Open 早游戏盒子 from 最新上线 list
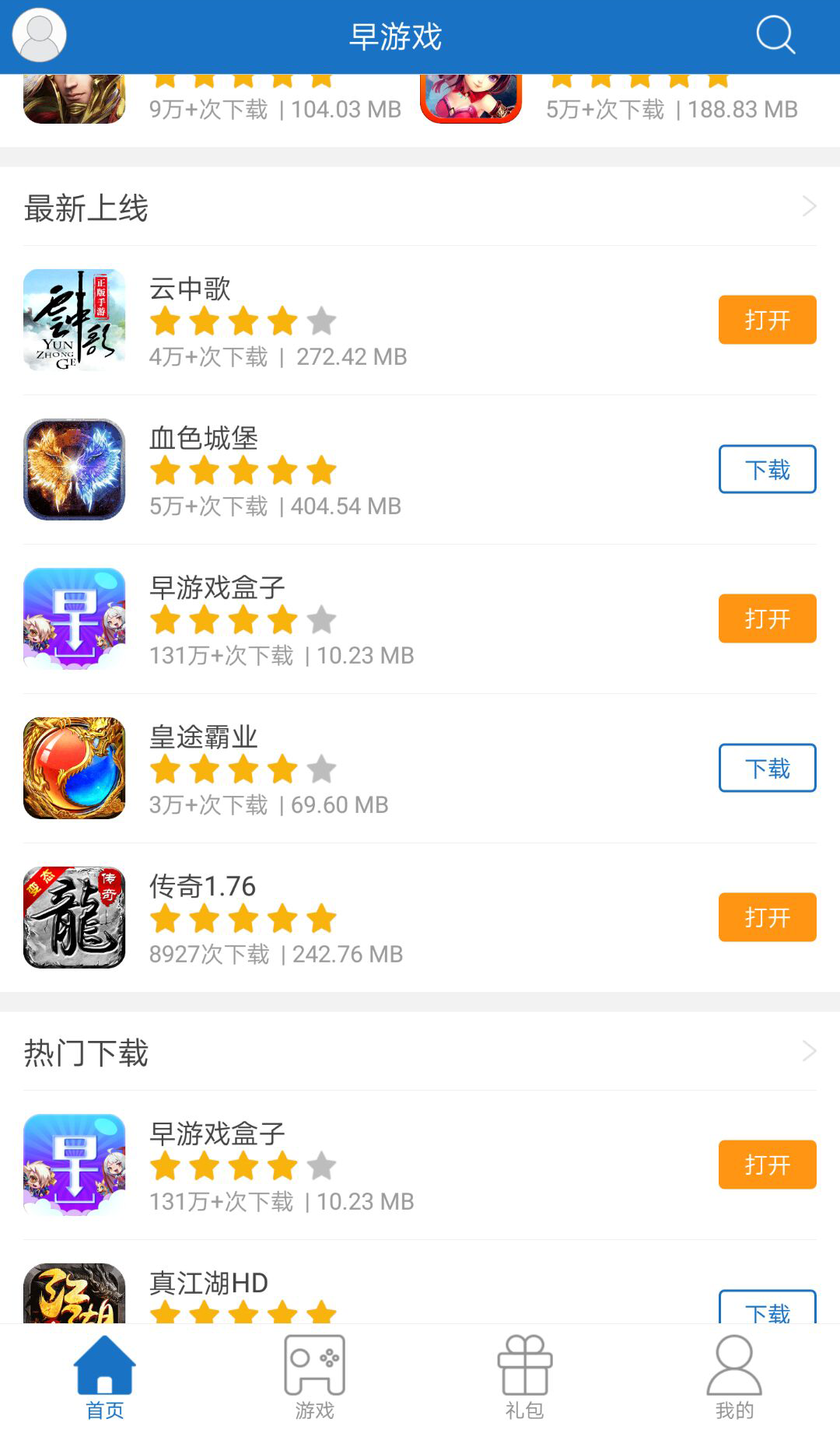Screen dimensions: 840x1433 [767, 618]
